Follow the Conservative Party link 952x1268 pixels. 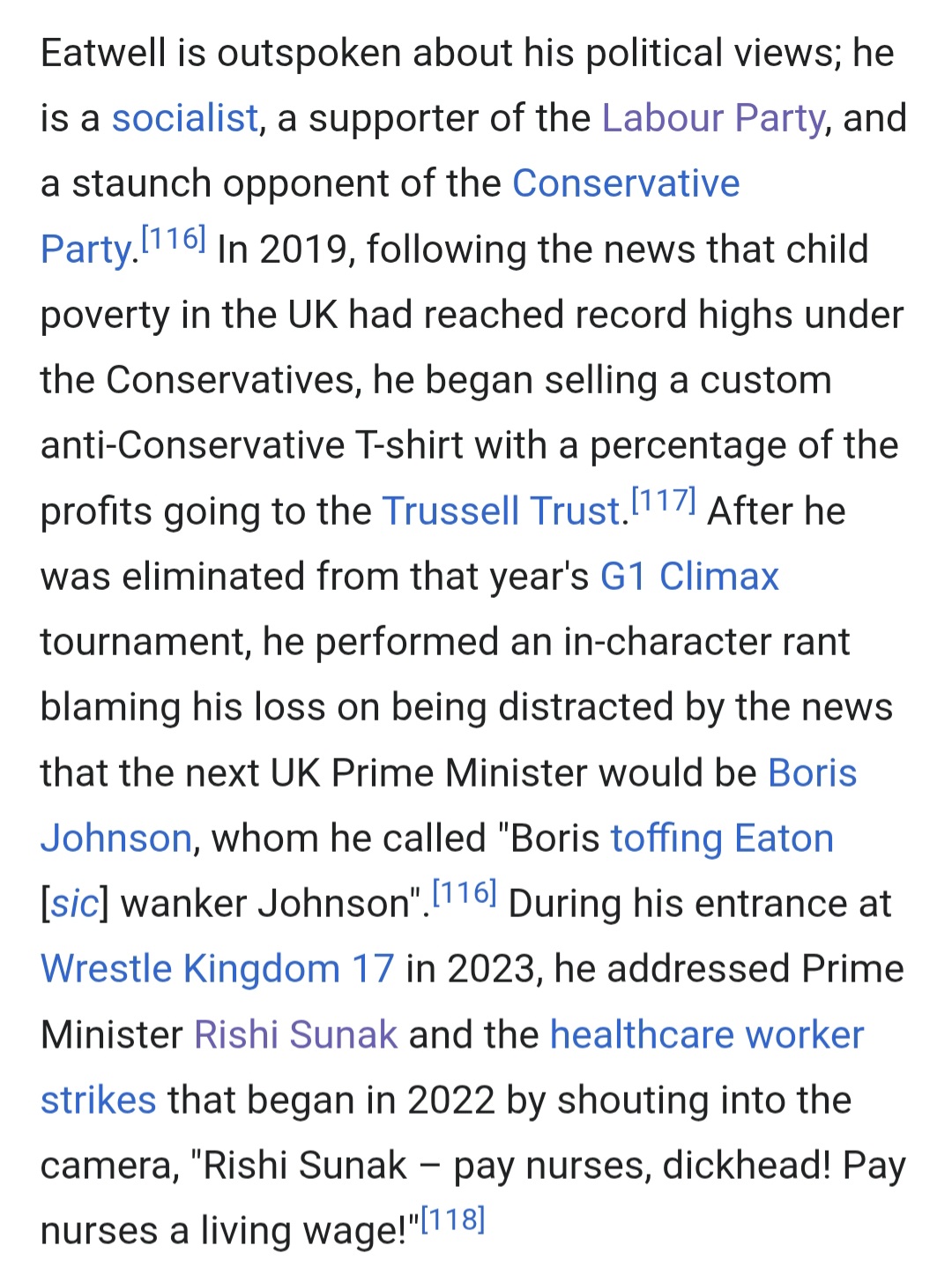[x=625, y=183]
